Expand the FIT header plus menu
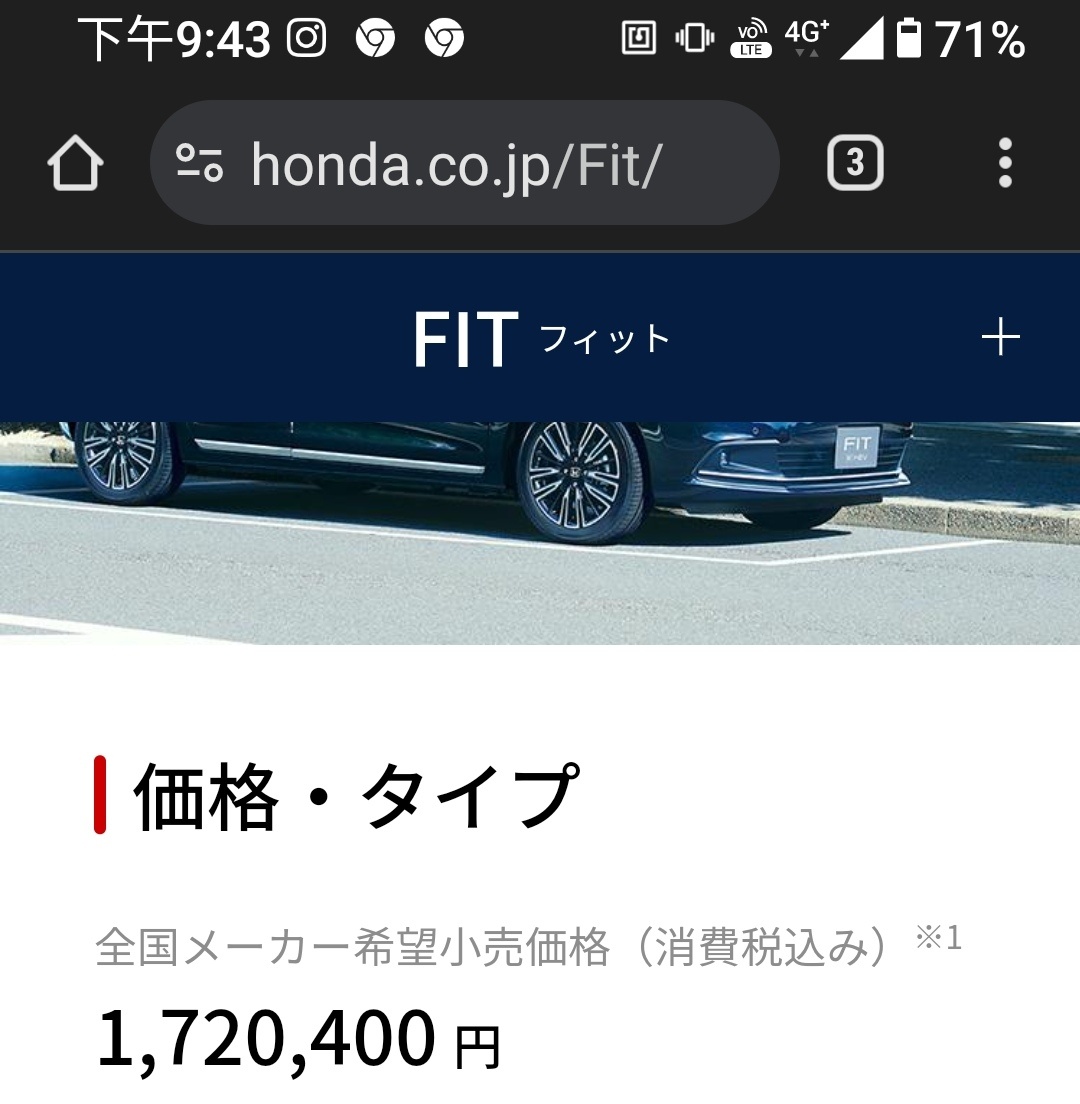 pyautogui.click(x=1000, y=338)
